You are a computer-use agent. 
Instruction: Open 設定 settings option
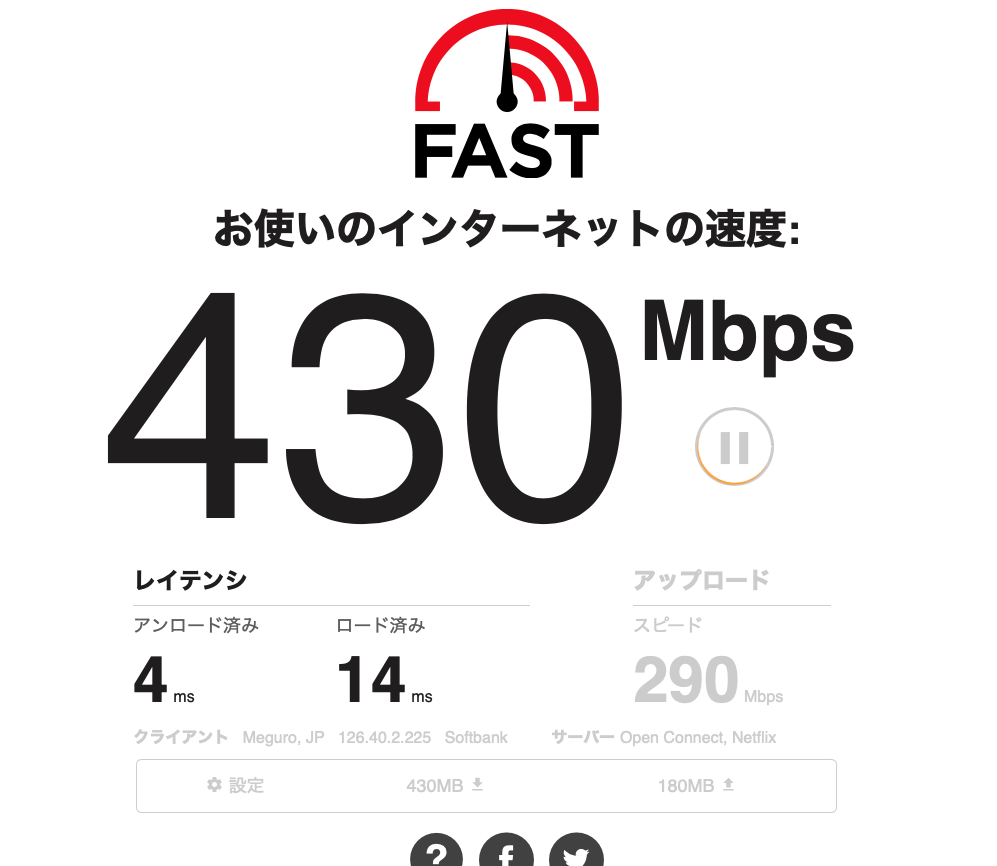pyautogui.click(x=235, y=785)
